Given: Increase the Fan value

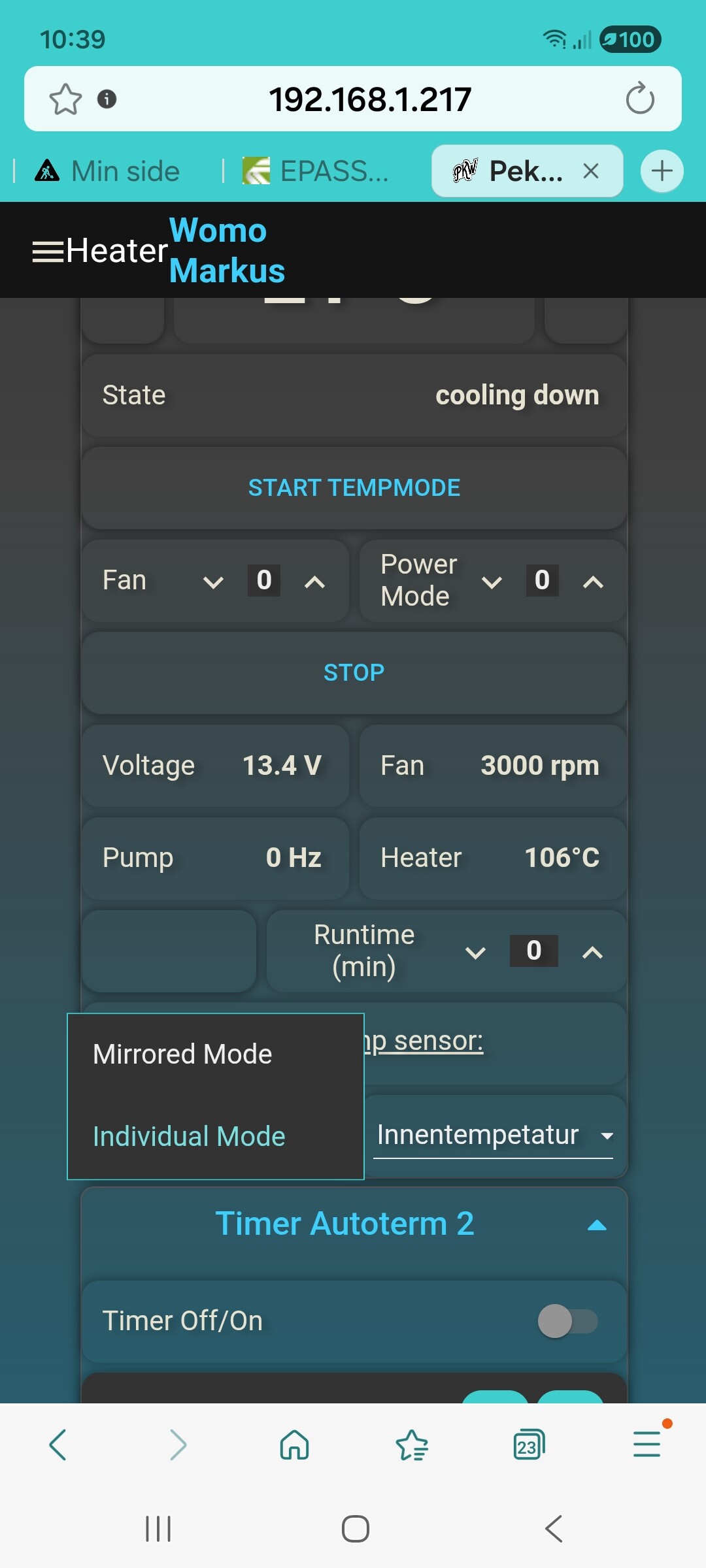Looking at the screenshot, I should tap(314, 581).
